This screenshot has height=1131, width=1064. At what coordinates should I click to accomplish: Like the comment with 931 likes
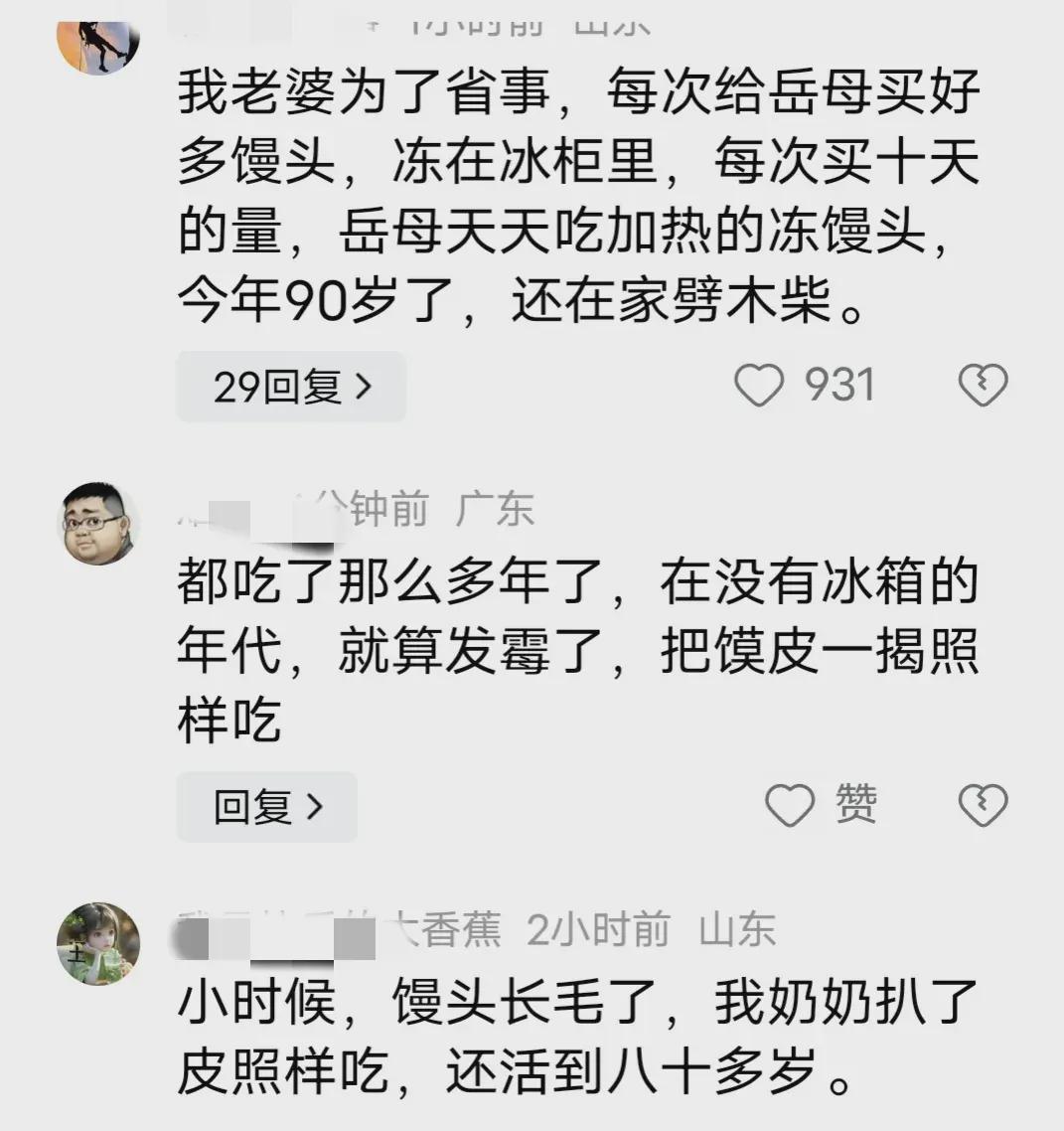759,386
